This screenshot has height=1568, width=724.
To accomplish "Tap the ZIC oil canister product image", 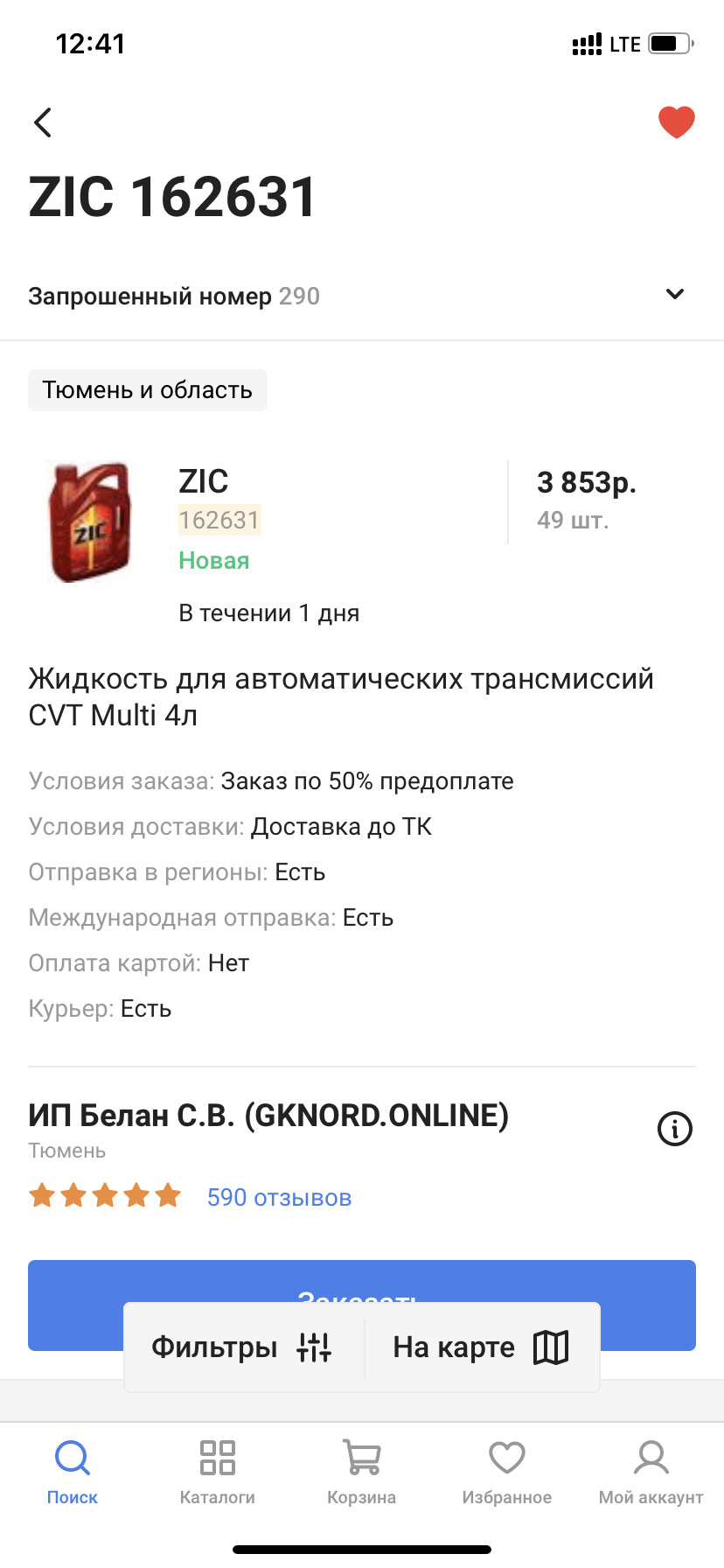I will click(x=90, y=521).
